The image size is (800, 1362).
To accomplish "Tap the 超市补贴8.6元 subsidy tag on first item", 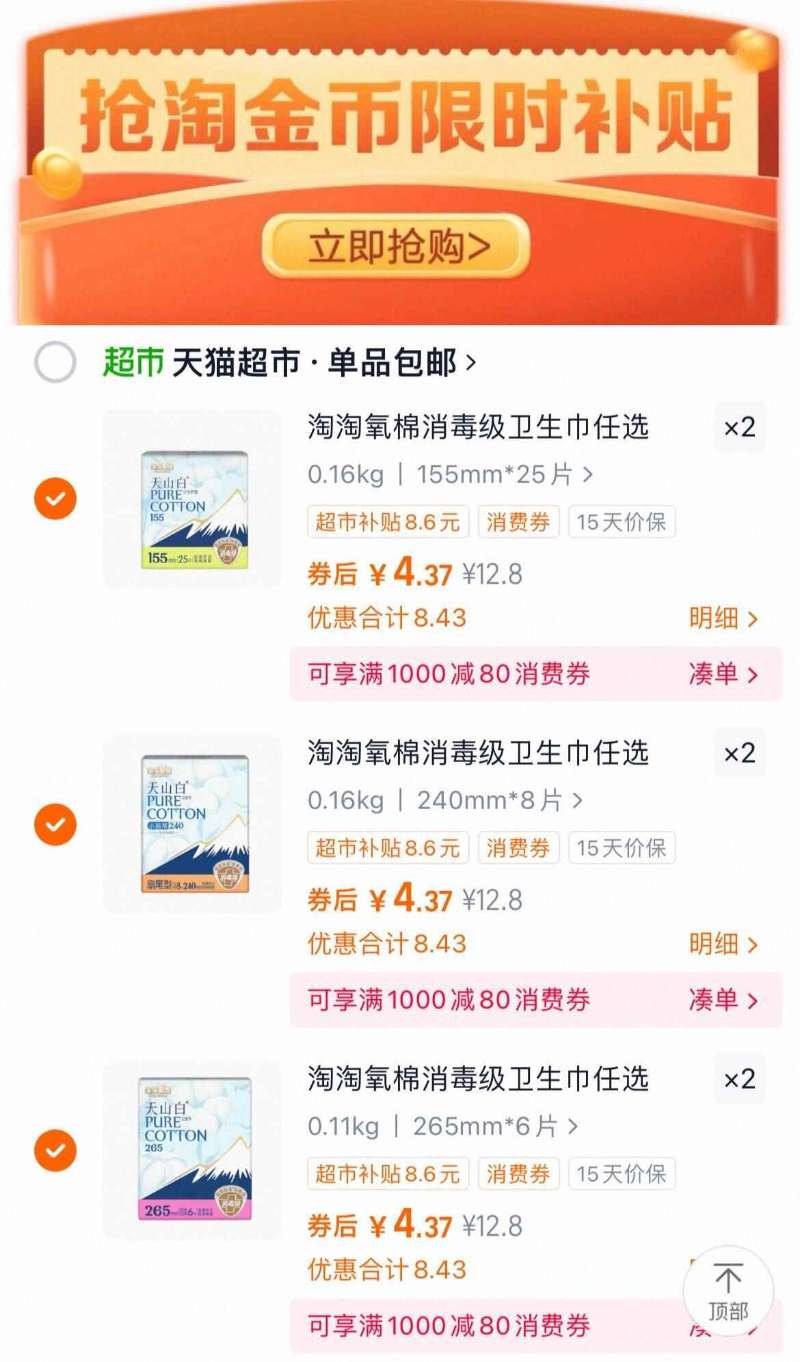I will 388,522.
